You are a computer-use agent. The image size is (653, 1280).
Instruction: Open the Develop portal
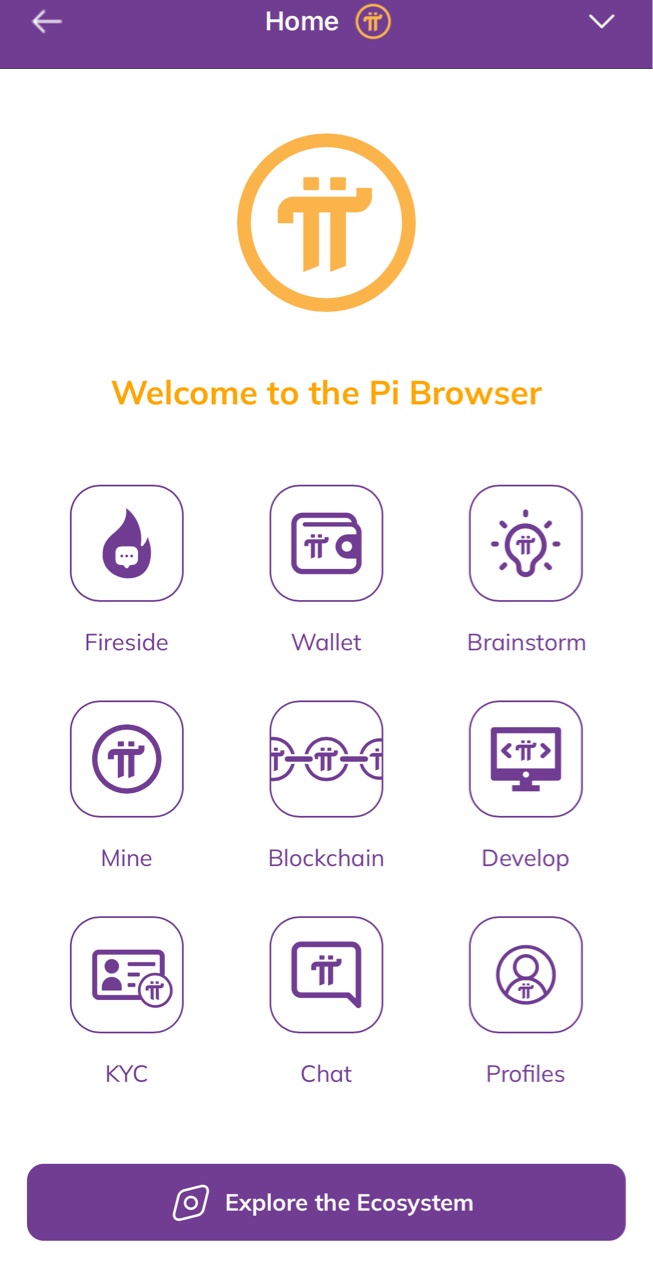tap(525, 759)
